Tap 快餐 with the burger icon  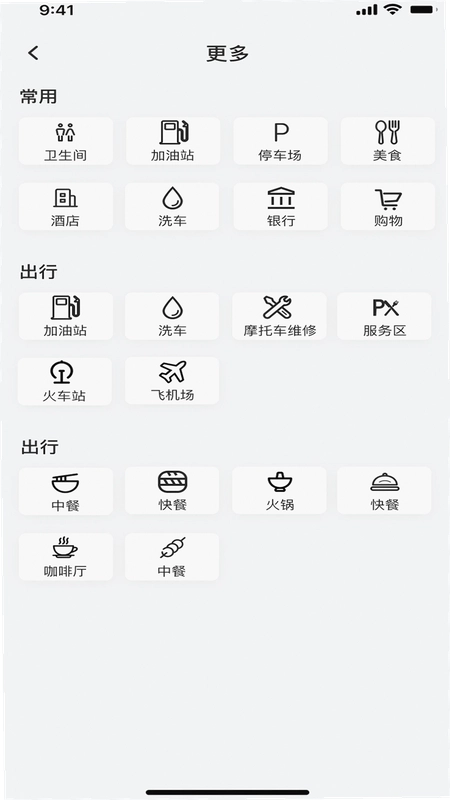pyautogui.click(x=172, y=490)
